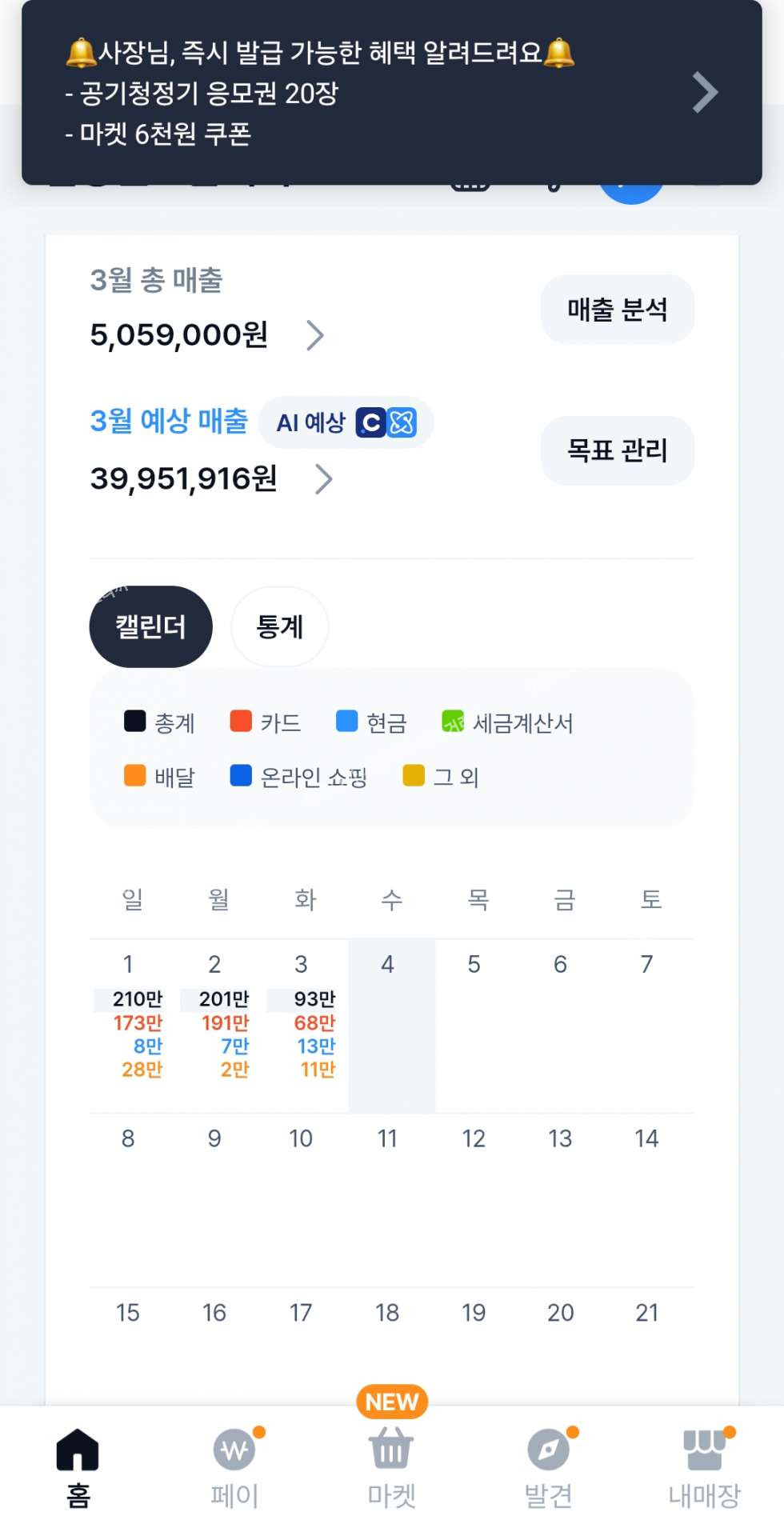This screenshot has height=1528, width=784.
Task: Select the 캘린더 view
Action: pos(150,626)
